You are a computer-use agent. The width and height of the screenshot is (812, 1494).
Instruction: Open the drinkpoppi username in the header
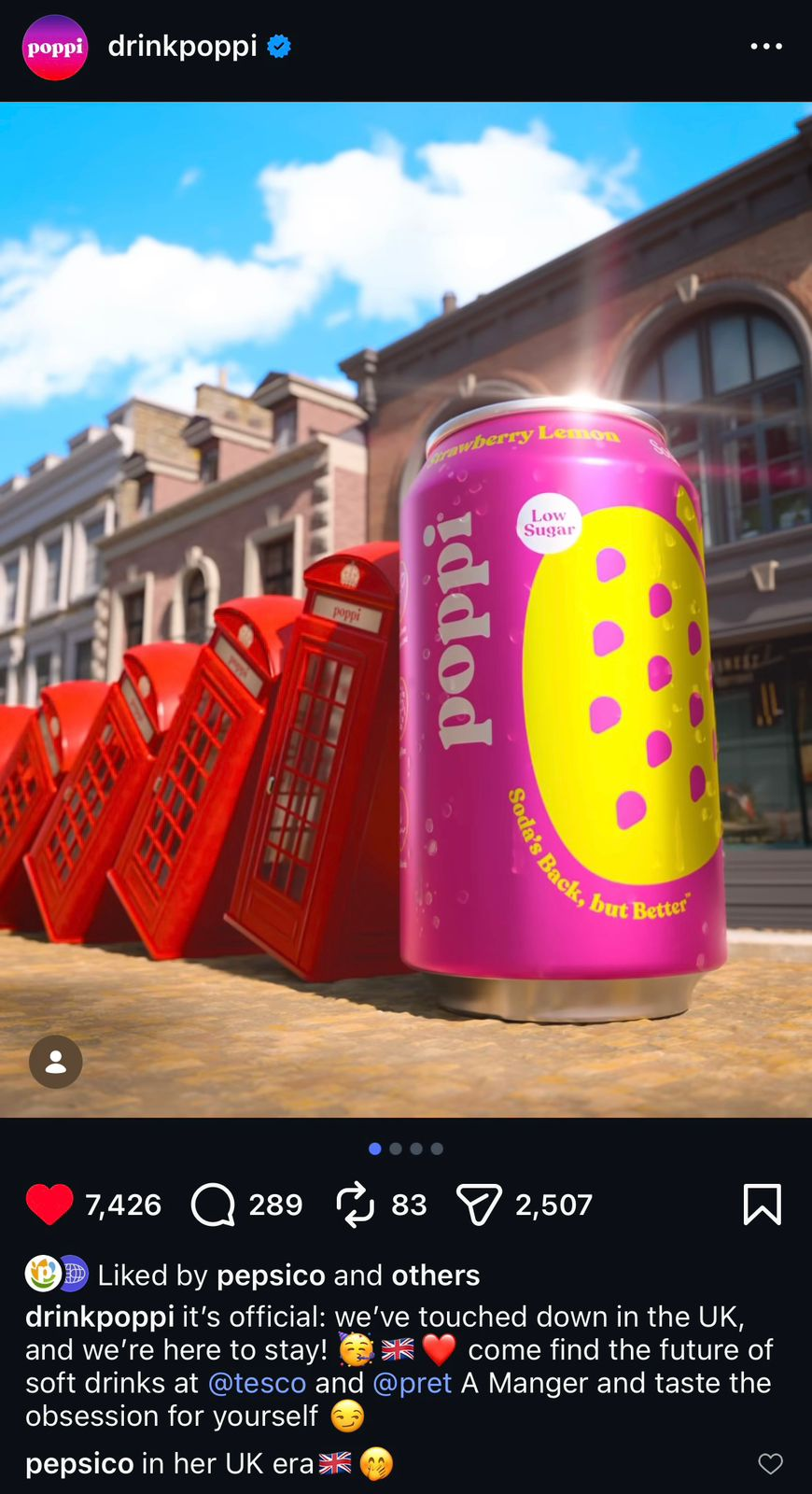point(182,46)
